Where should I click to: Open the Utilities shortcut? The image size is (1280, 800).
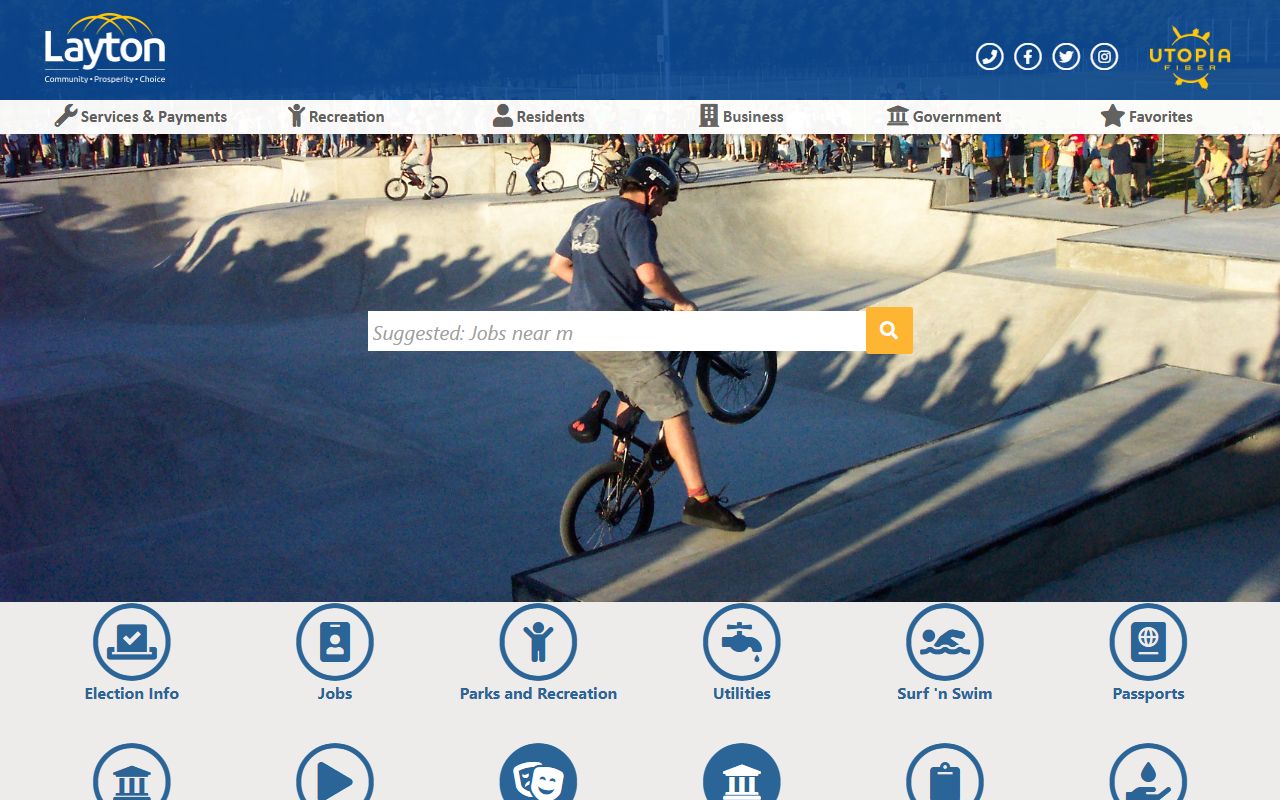coord(742,653)
